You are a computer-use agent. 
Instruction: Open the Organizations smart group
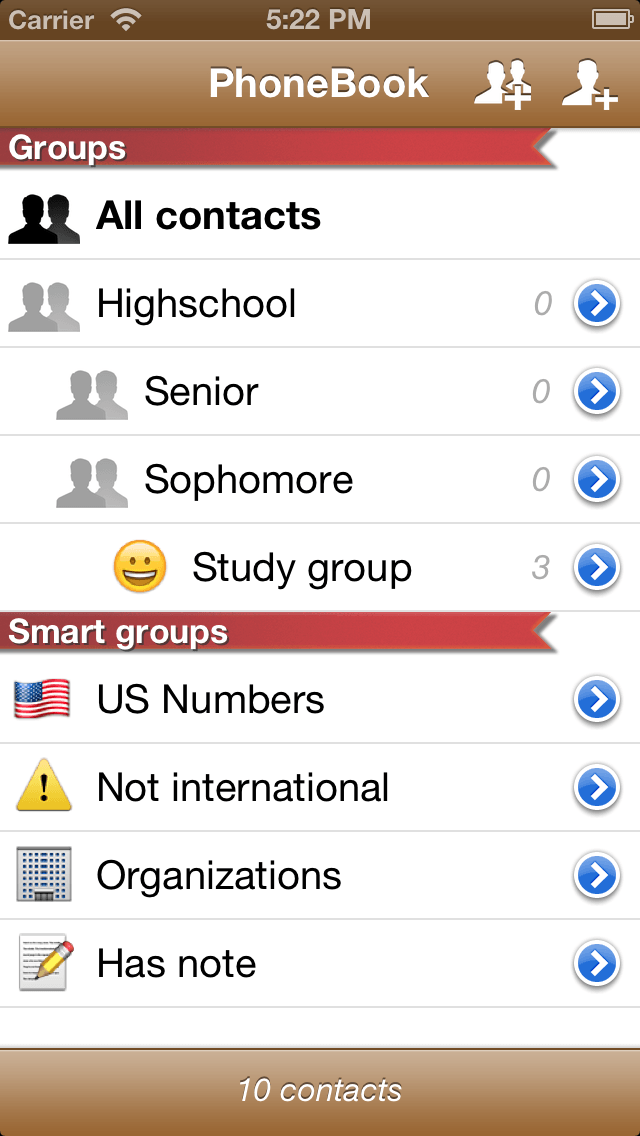point(219,876)
